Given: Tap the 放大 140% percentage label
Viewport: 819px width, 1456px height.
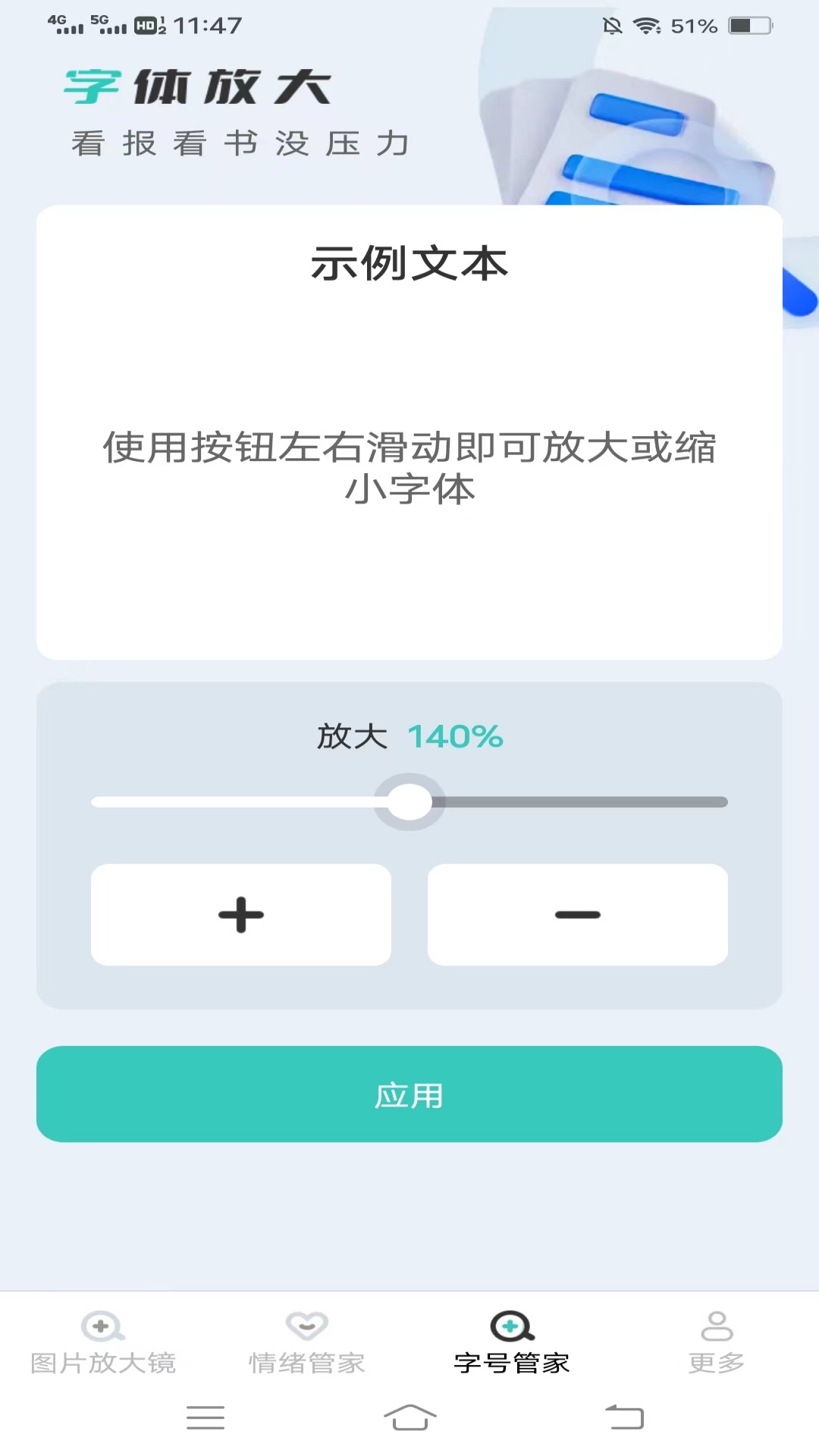Looking at the screenshot, I should [409, 736].
